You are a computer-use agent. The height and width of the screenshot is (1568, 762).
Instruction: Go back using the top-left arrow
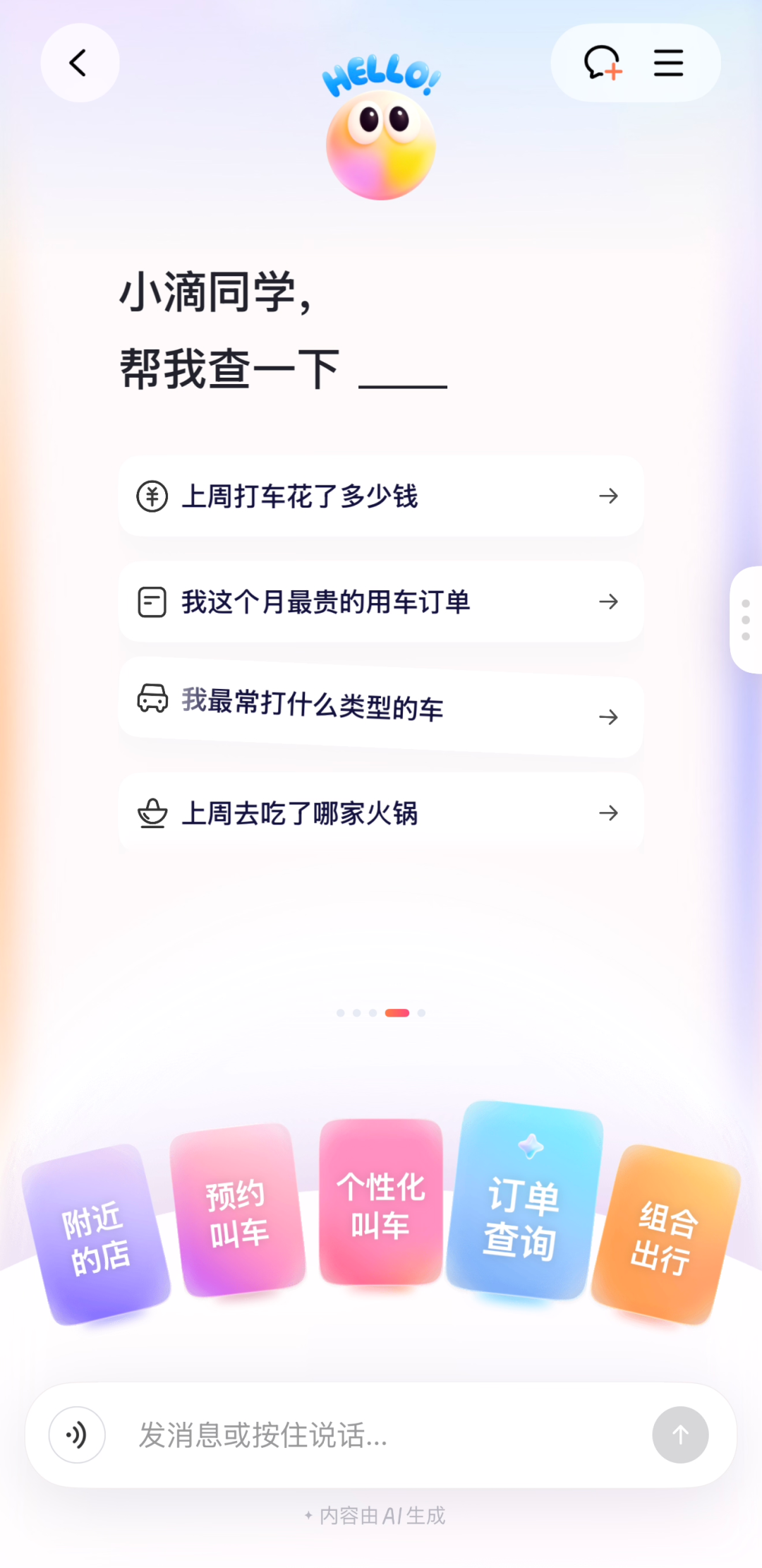(79, 64)
